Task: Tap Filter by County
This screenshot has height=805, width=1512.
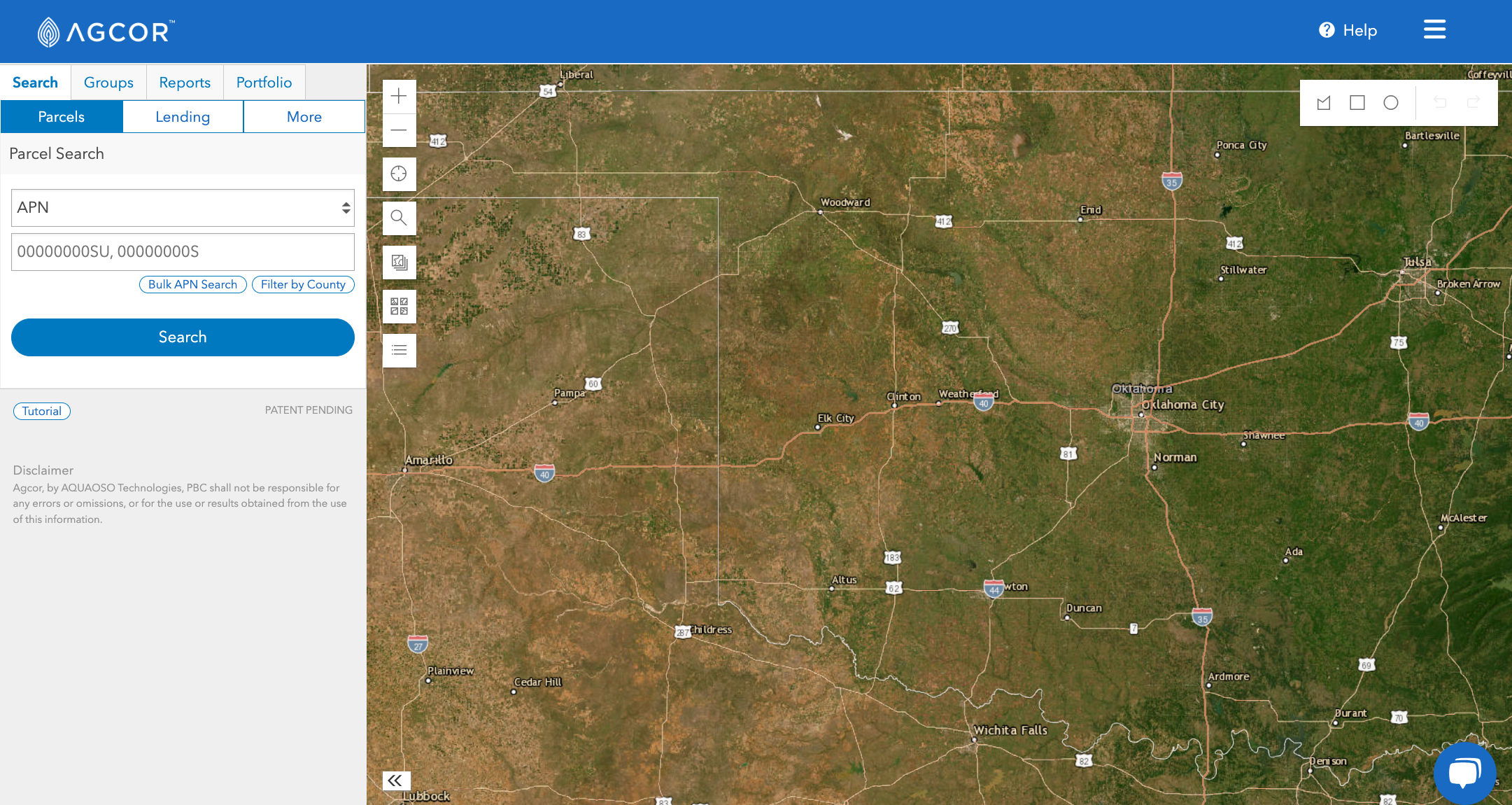Action: pos(303,285)
